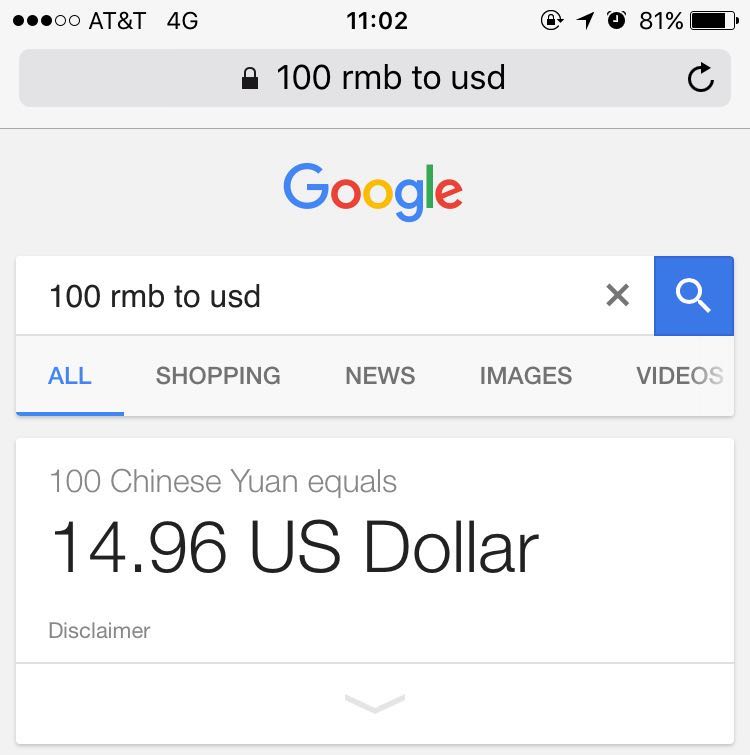The image size is (750, 755).
Task: Switch to the Videos tab
Action: [678, 376]
